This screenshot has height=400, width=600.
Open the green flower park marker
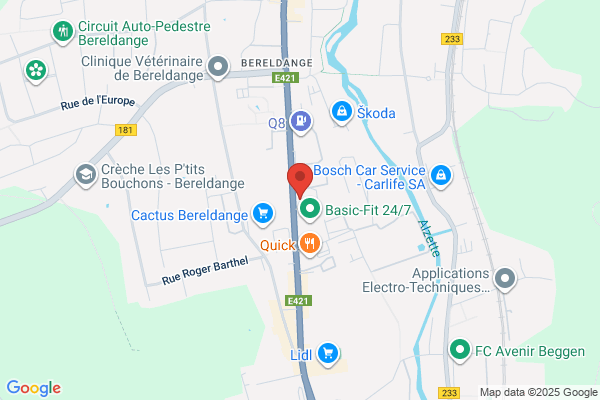point(36,71)
